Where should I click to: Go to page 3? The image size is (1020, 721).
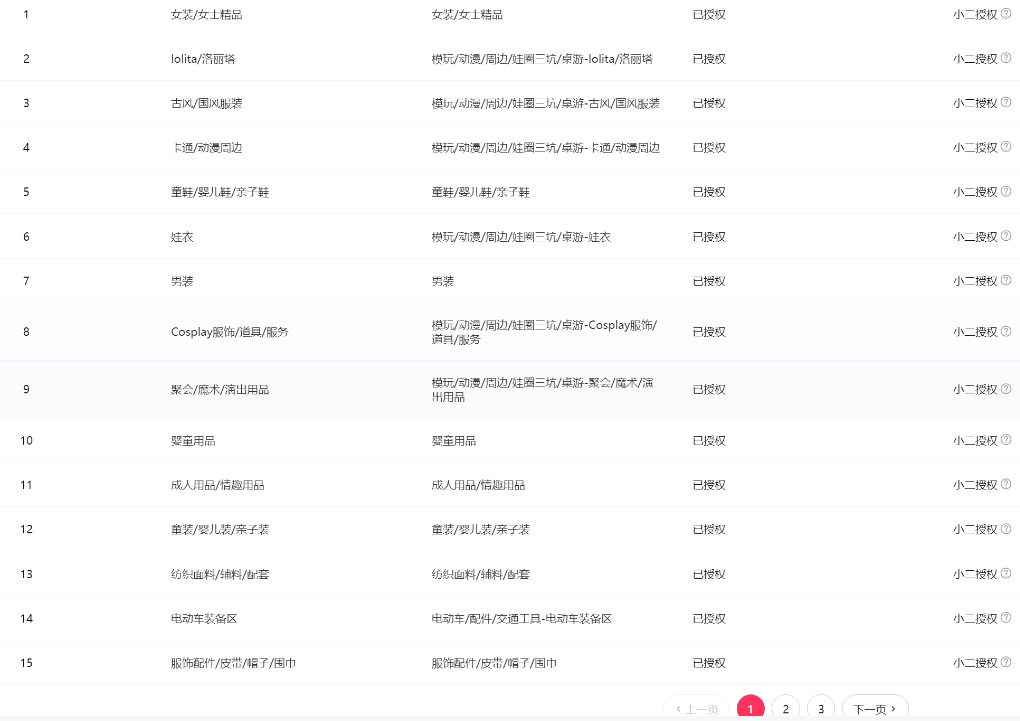(820, 708)
